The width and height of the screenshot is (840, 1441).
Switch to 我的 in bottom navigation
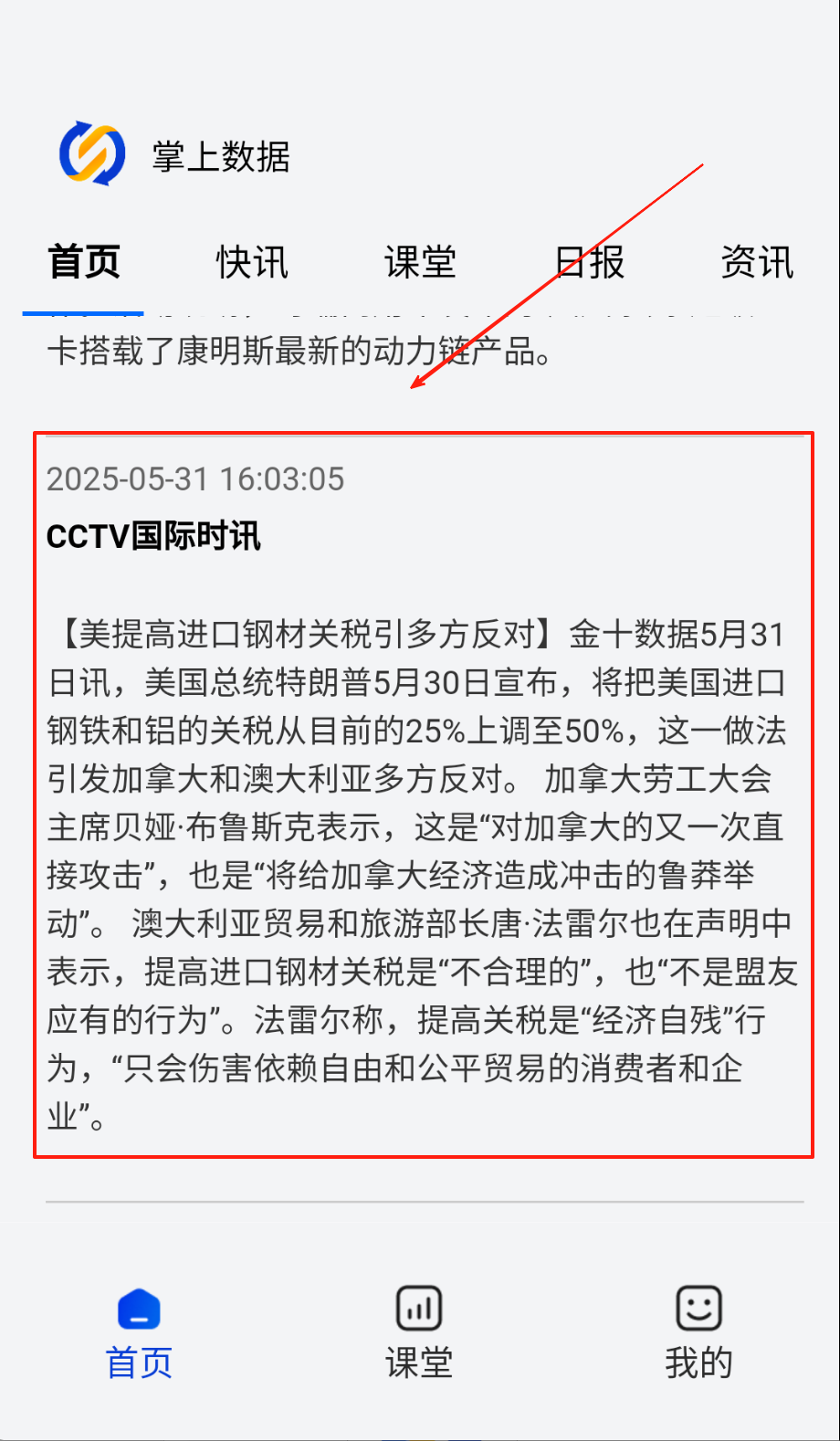coord(698,1331)
